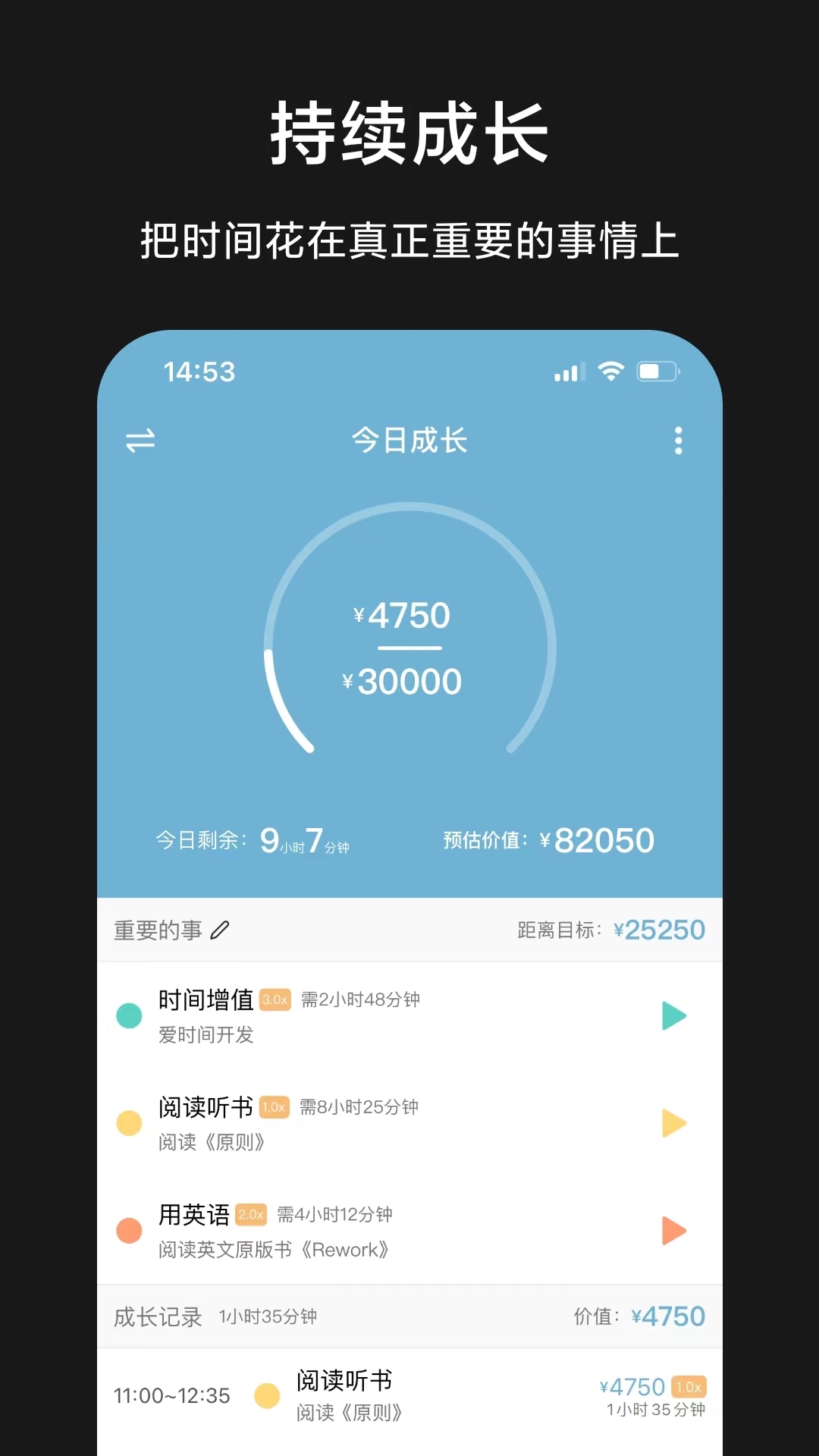
Task: Open the 11:00~12:35 阅读听书 record entry
Action: coord(409,1398)
